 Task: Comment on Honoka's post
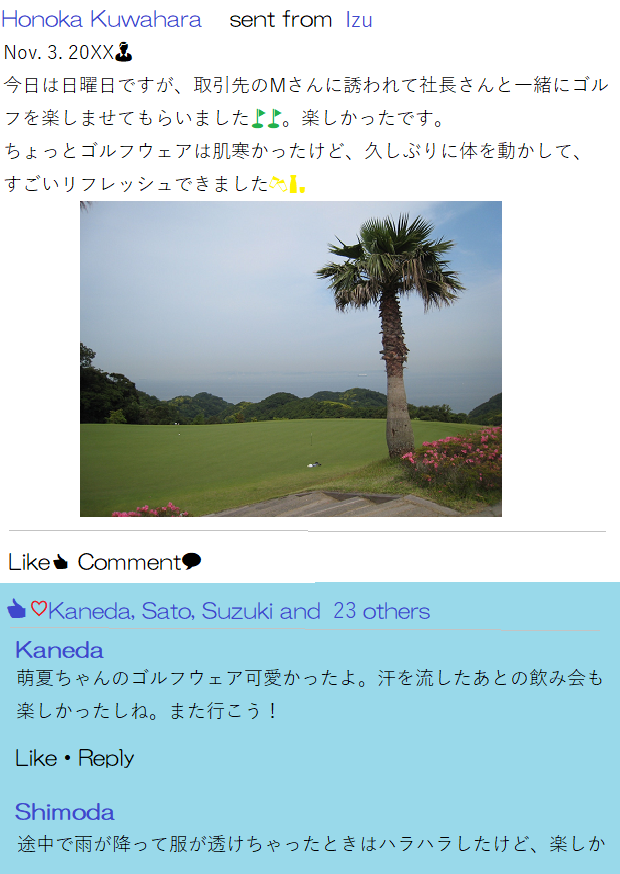[138, 562]
